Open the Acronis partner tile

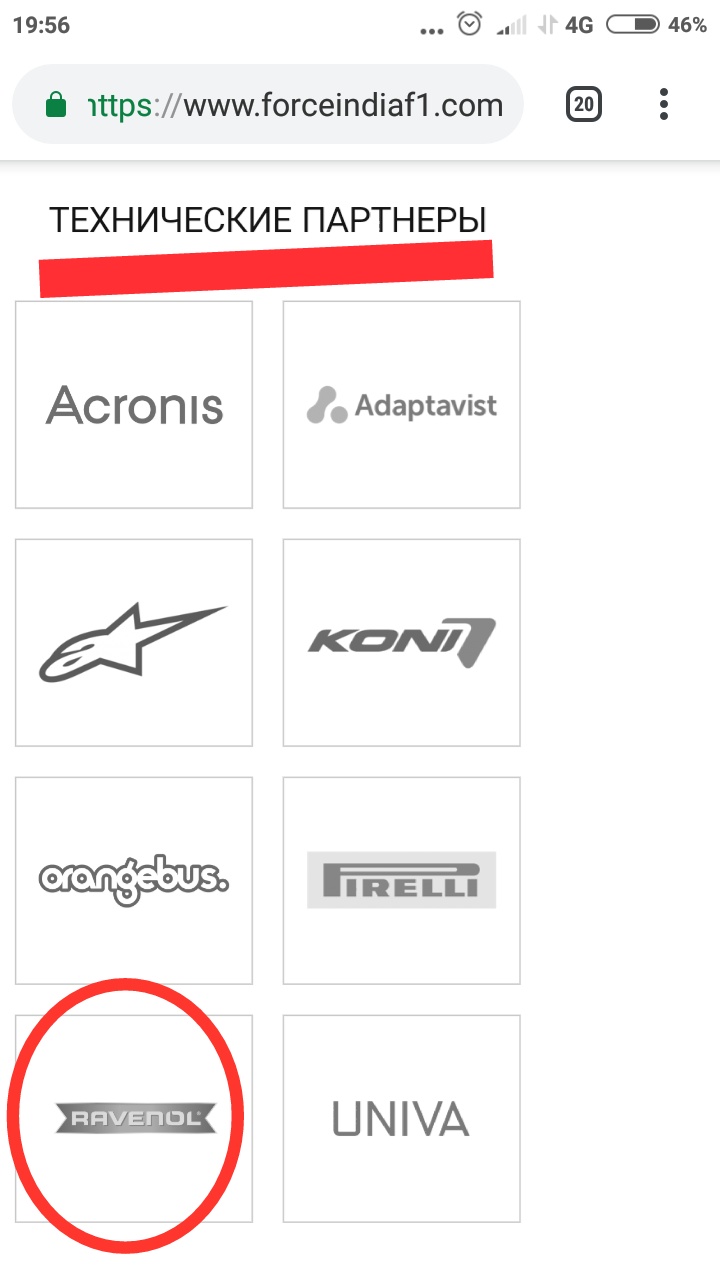click(134, 405)
